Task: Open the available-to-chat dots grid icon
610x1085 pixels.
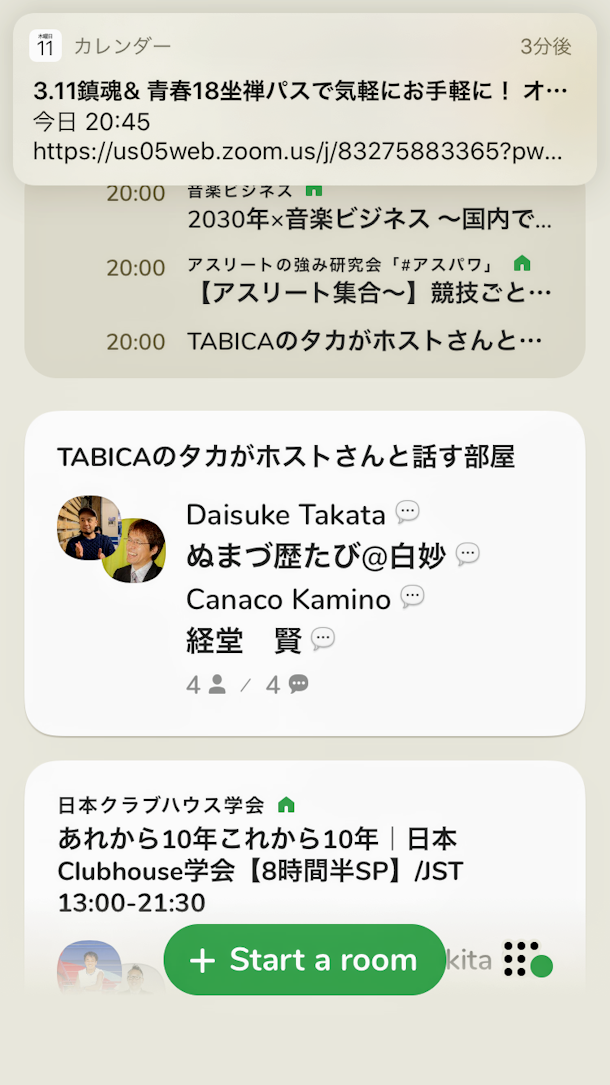Action: tap(526, 959)
